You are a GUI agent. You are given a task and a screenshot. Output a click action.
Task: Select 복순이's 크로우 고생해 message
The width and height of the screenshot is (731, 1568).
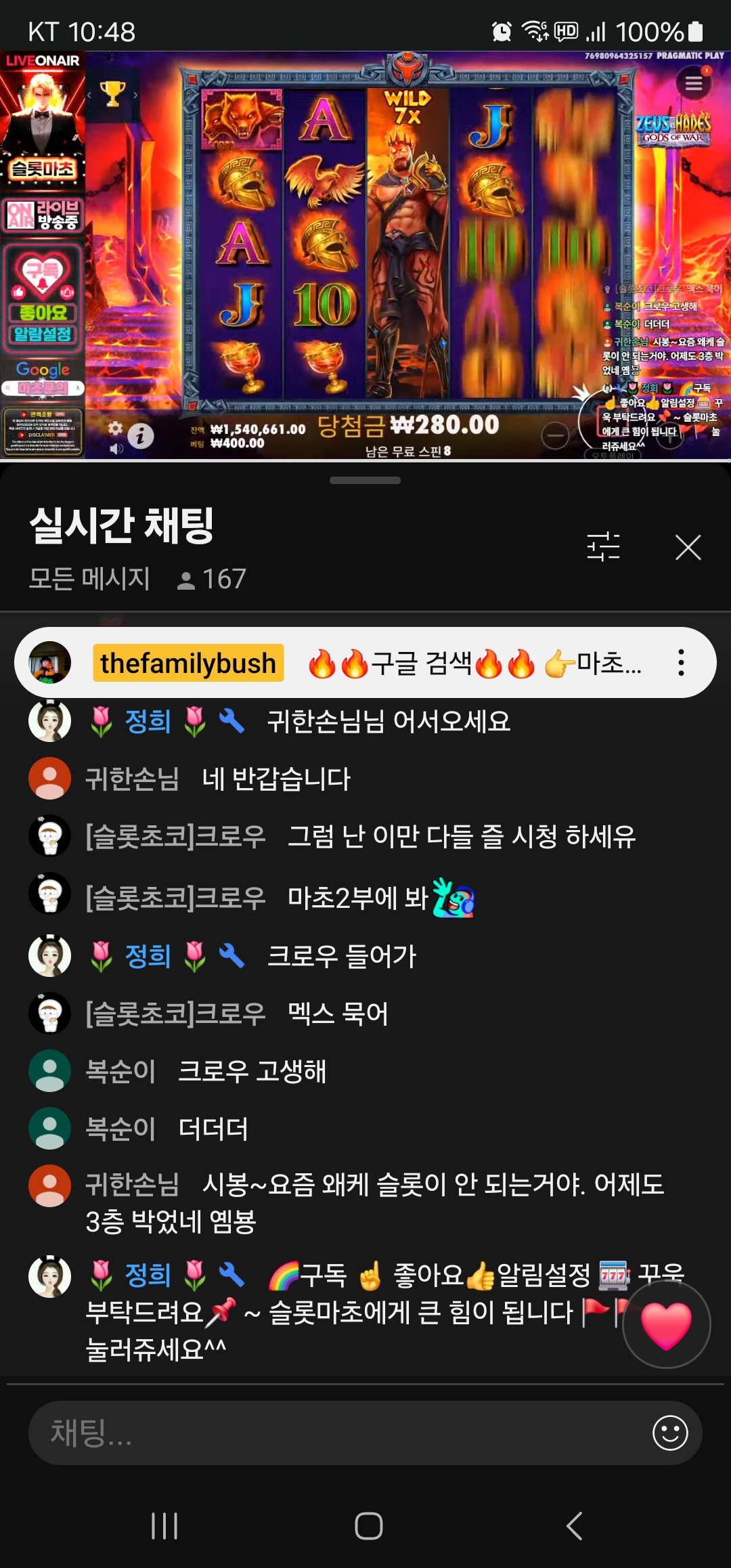pos(252,1071)
